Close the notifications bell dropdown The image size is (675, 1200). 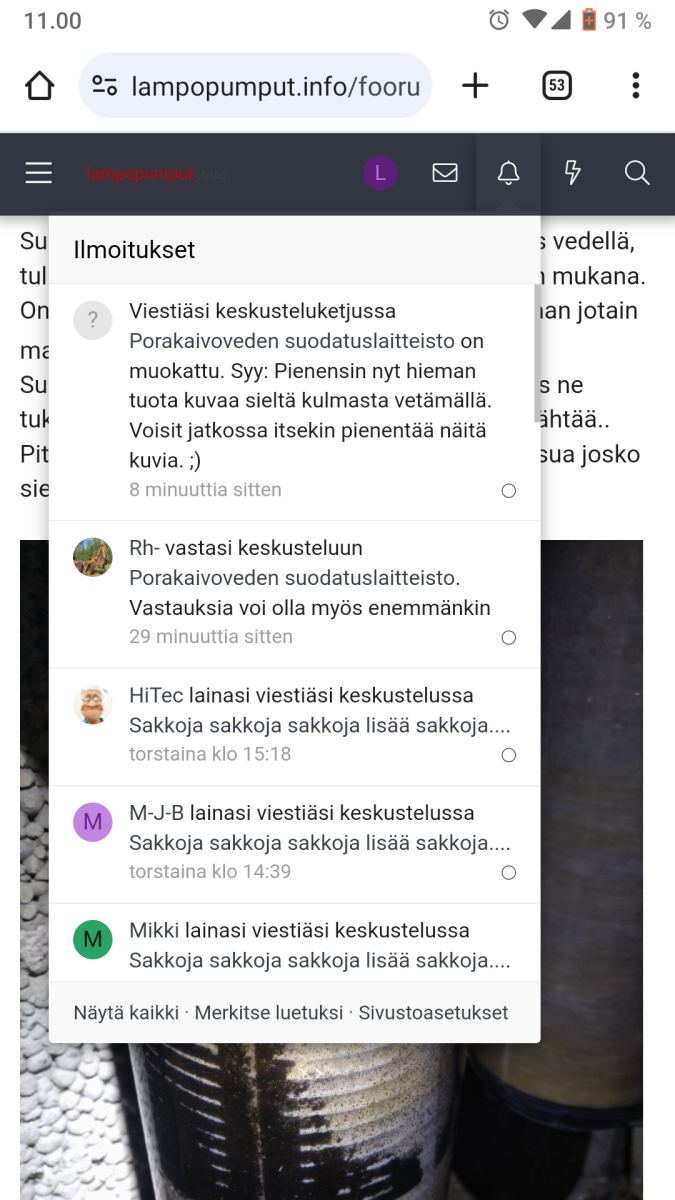tap(508, 174)
